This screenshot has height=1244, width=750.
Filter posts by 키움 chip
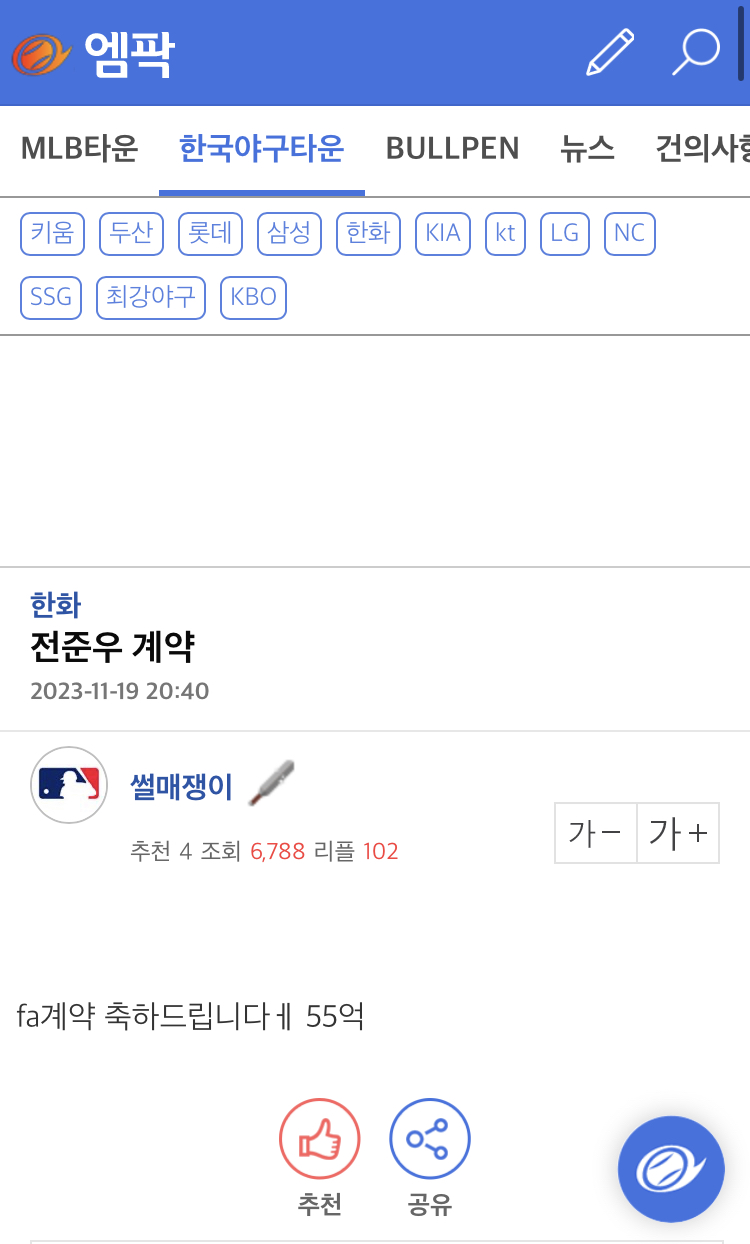coord(52,233)
